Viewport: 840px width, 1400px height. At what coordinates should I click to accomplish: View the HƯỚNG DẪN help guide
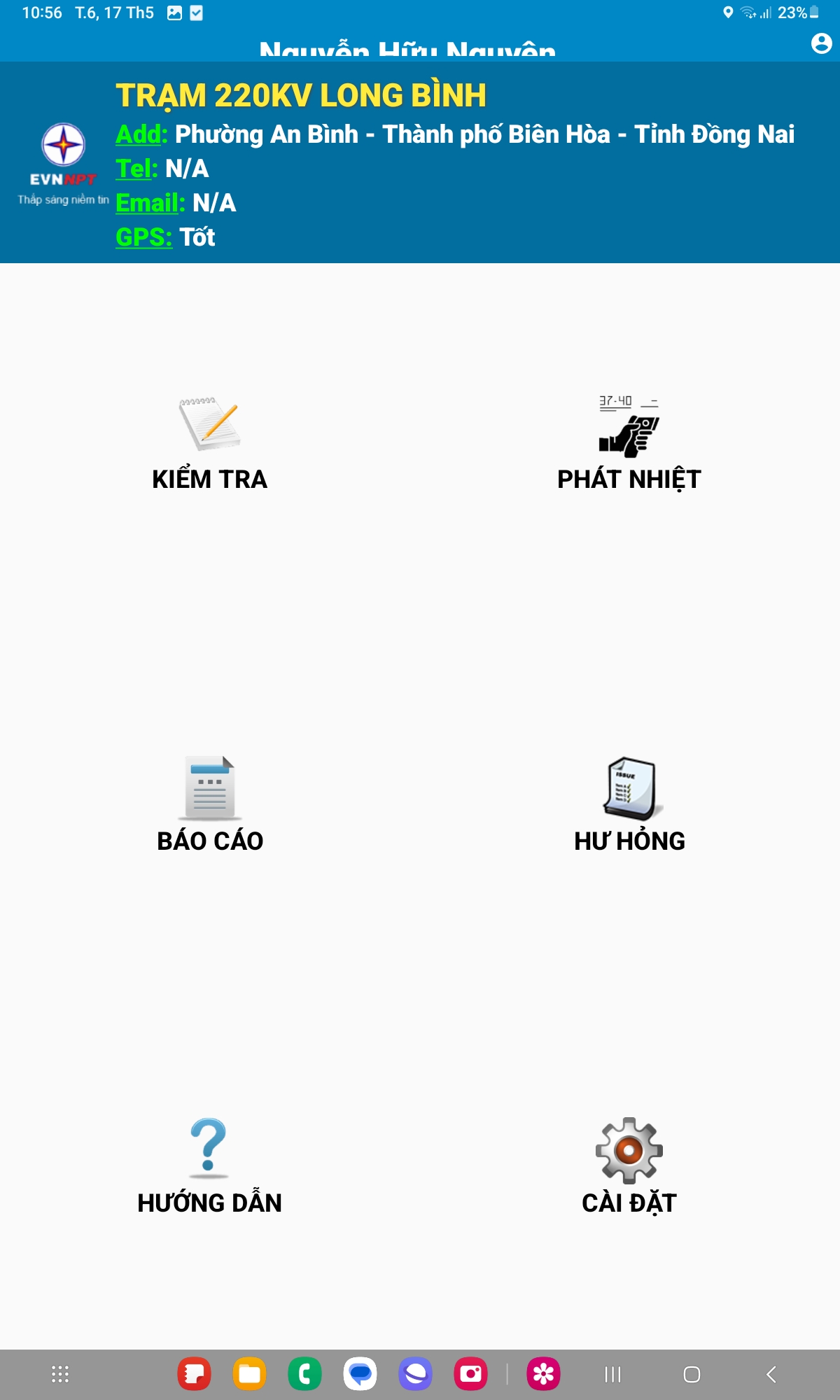209,1166
